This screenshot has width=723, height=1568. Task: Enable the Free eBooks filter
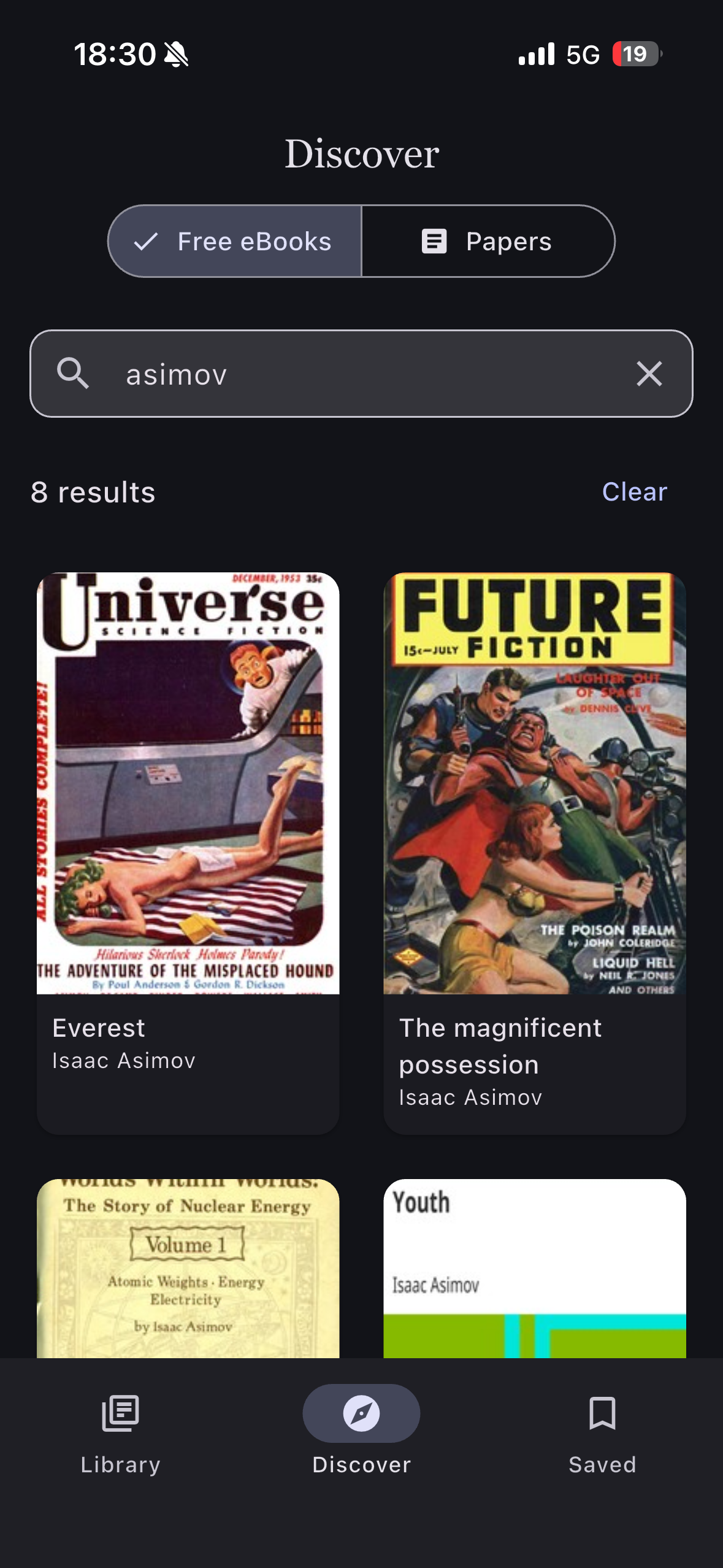[234, 241]
